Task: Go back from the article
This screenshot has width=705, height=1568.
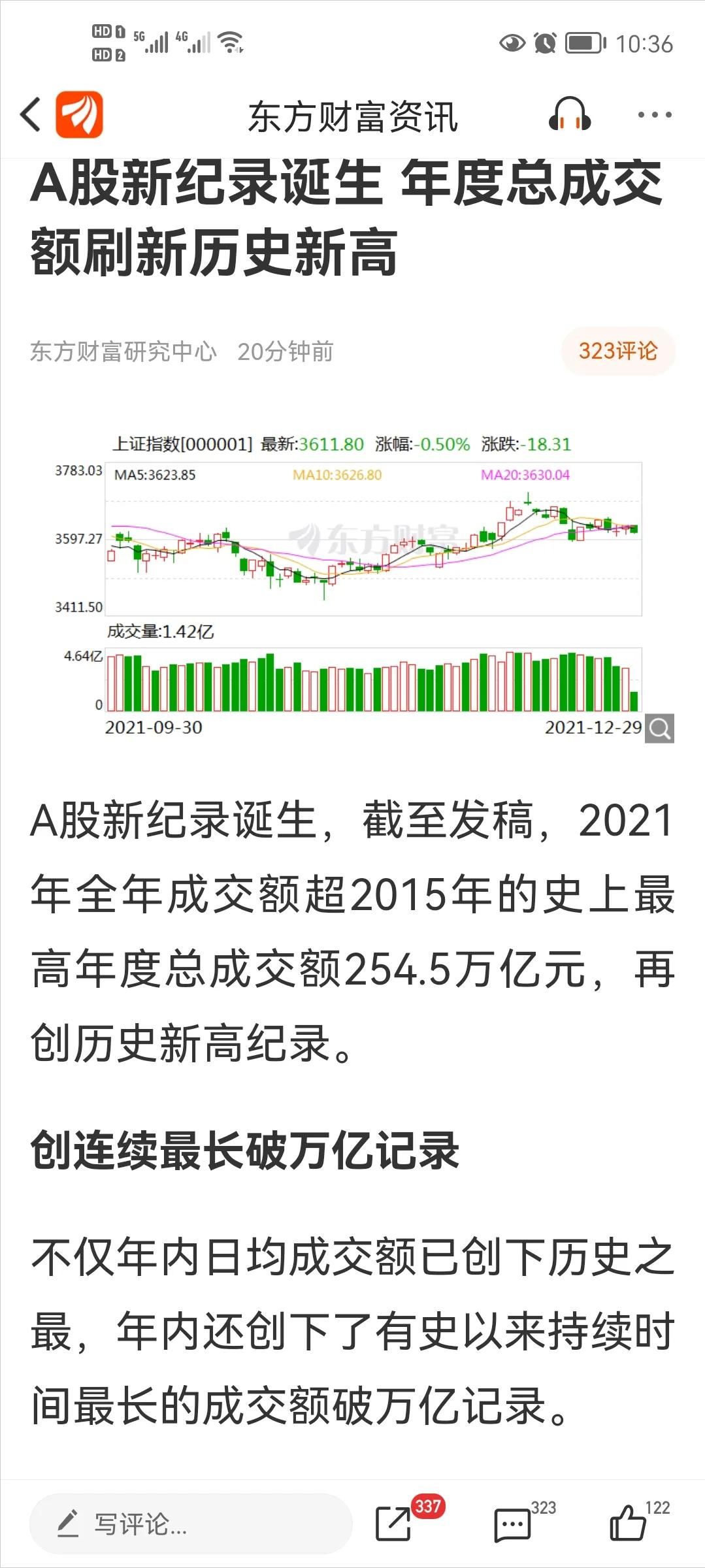Action: pos(31,115)
